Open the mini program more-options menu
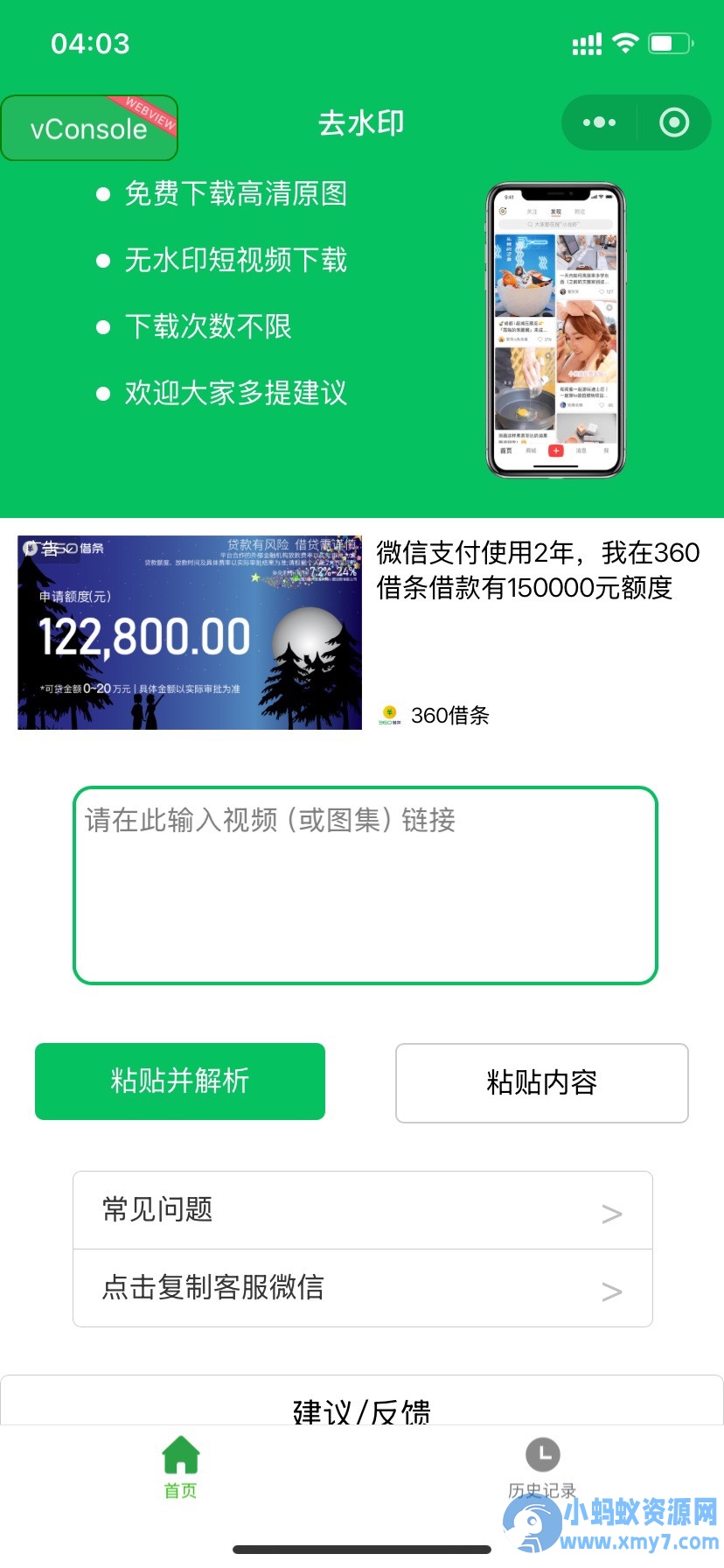The width and height of the screenshot is (724, 1568). click(599, 122)
